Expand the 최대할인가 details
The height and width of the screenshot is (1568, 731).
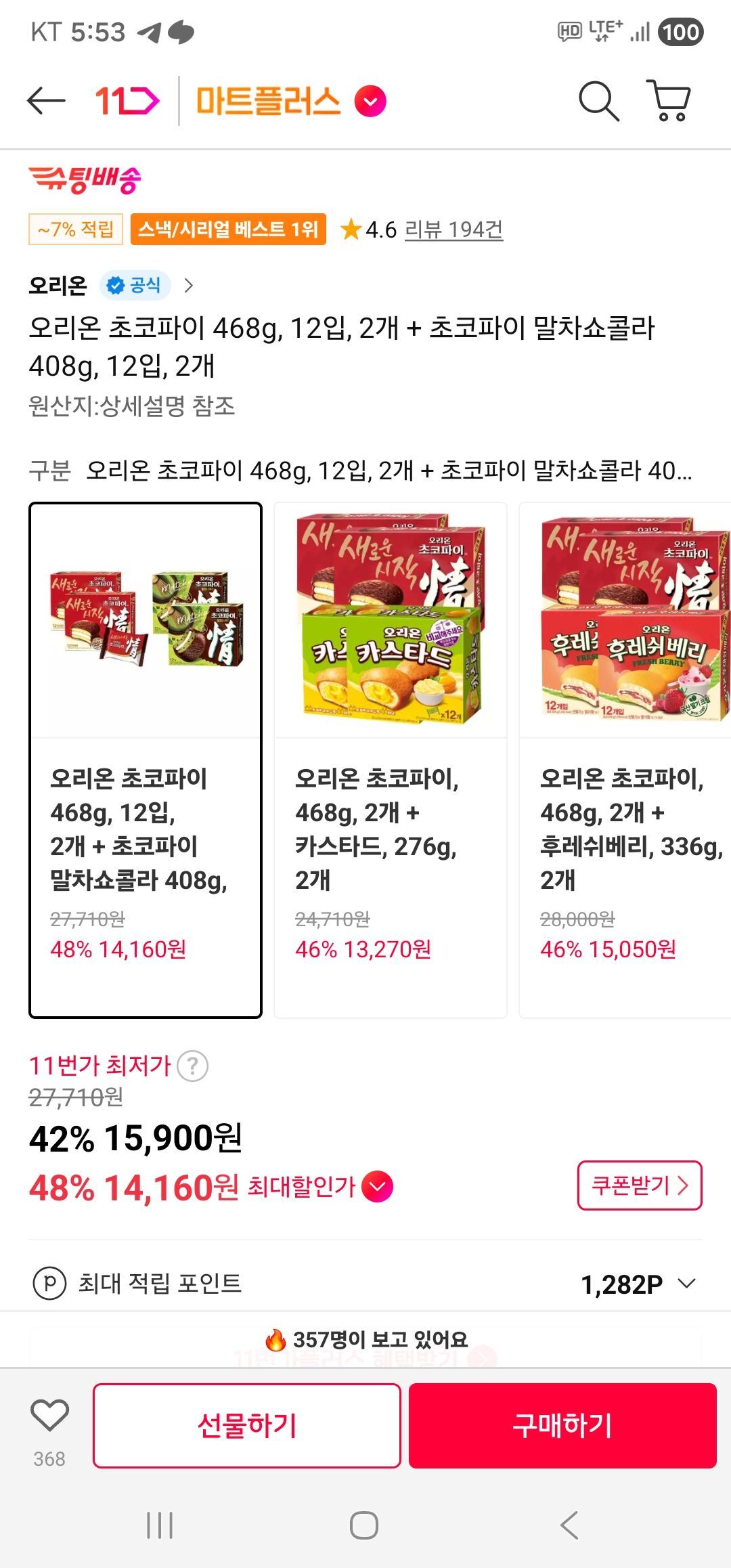377,1187
